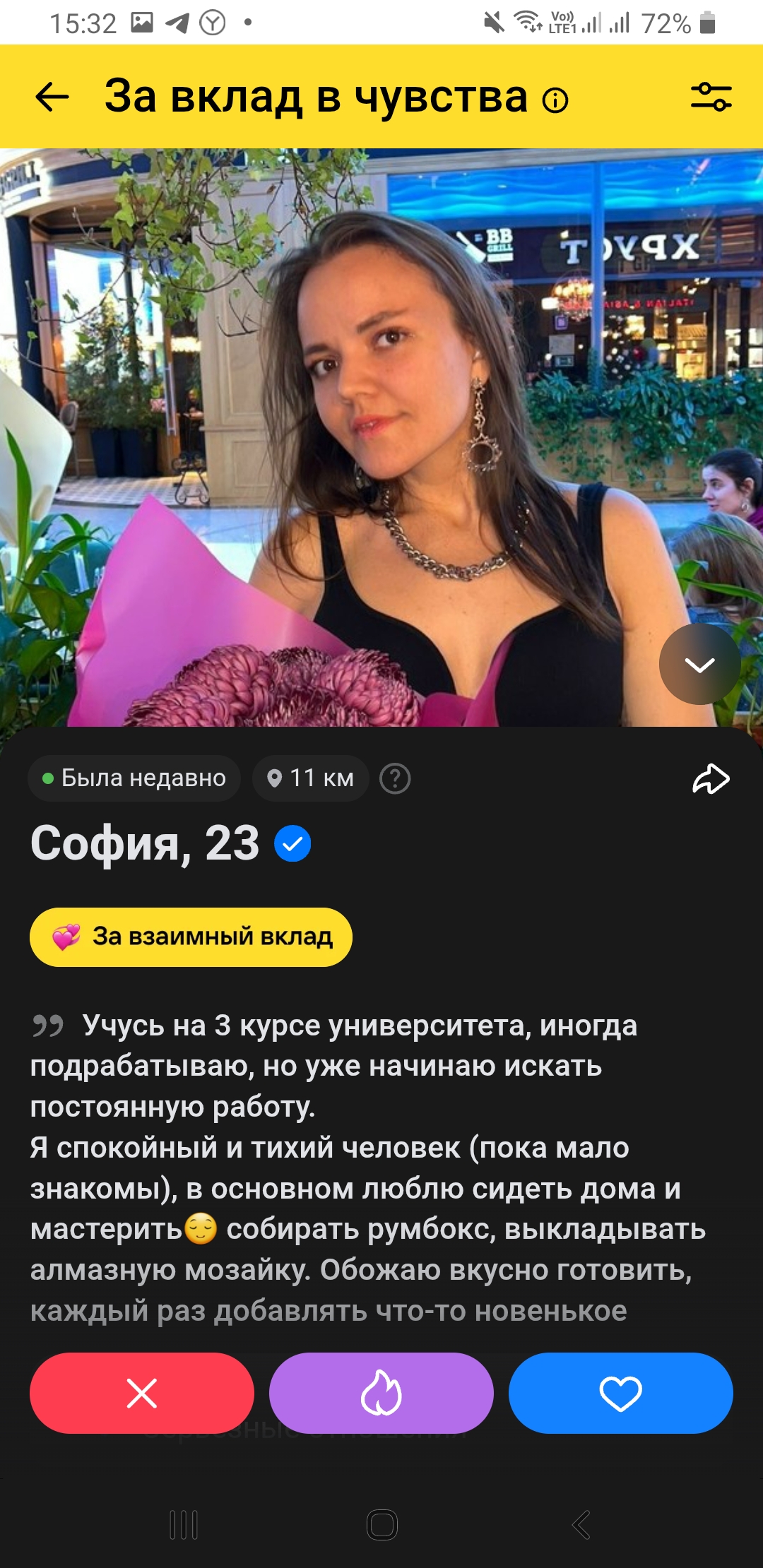Tap the system home button
Image resolution: width=763 pixels, height=1568 pixels.
click(382, 1525)
